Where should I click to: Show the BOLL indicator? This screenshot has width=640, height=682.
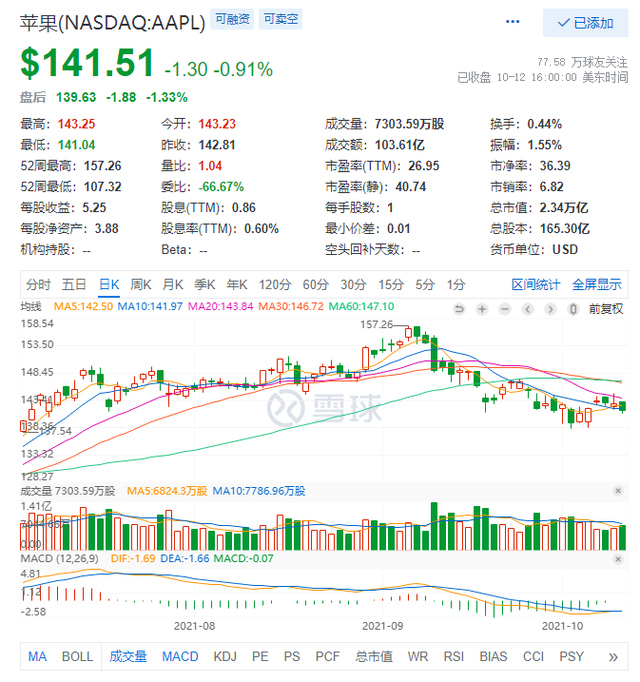pyautogui.click(x=77, y=657)
